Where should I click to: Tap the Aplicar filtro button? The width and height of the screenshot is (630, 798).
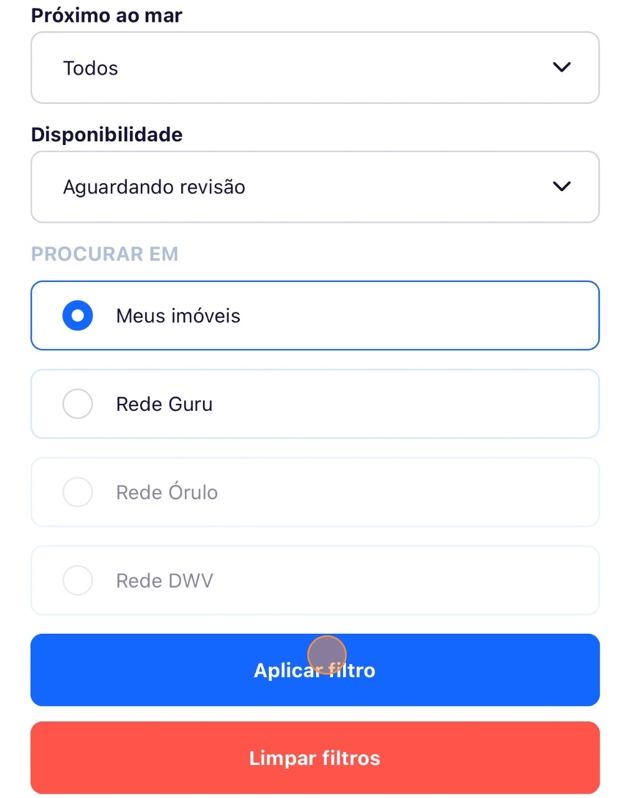[x=314, y=670]
